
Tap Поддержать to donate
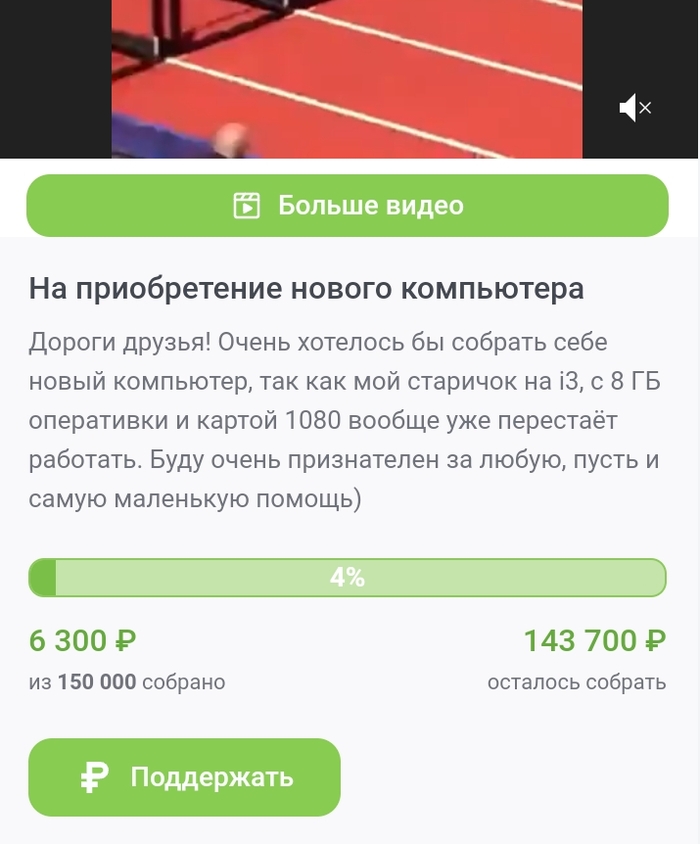click(x=185, y=777)
